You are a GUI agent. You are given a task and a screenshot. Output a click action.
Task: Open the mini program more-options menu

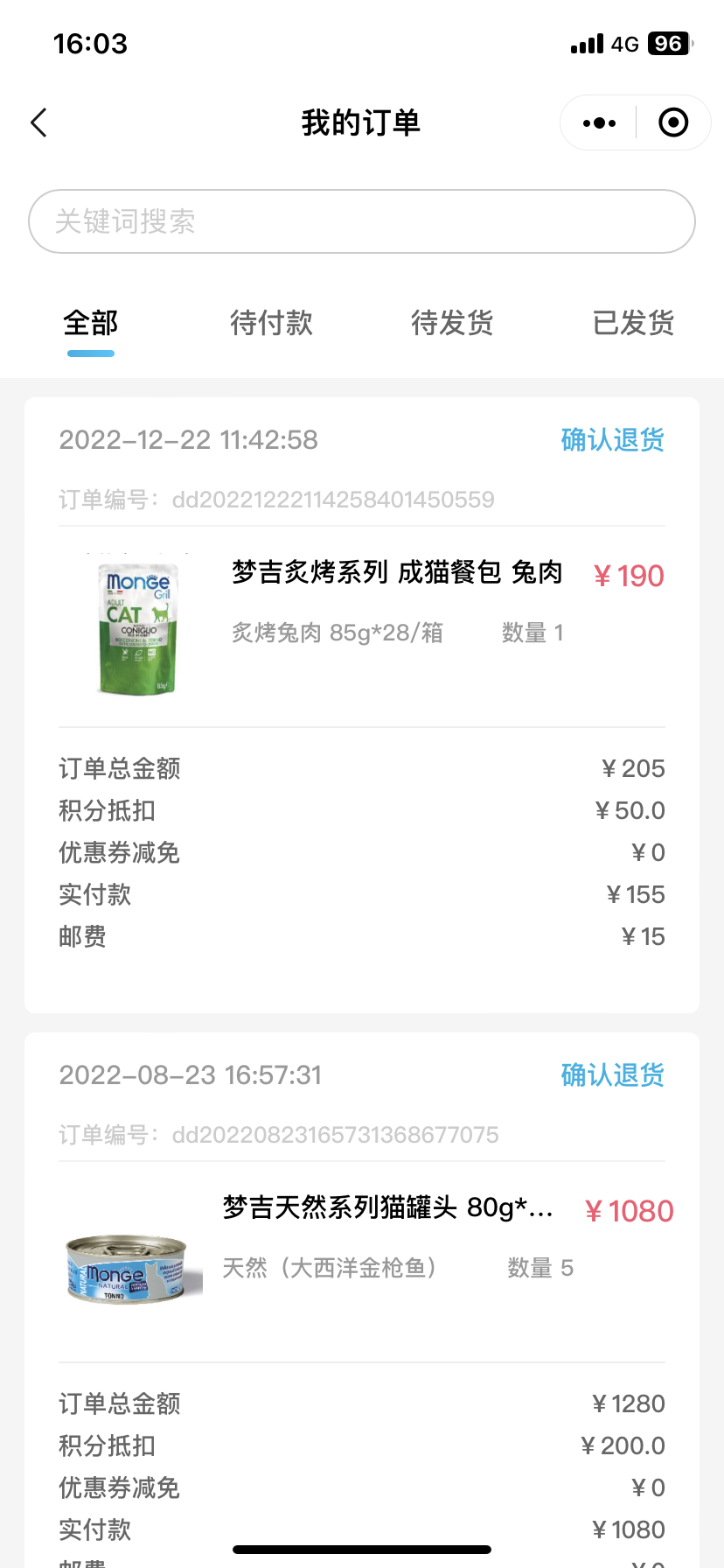point(599,123)
